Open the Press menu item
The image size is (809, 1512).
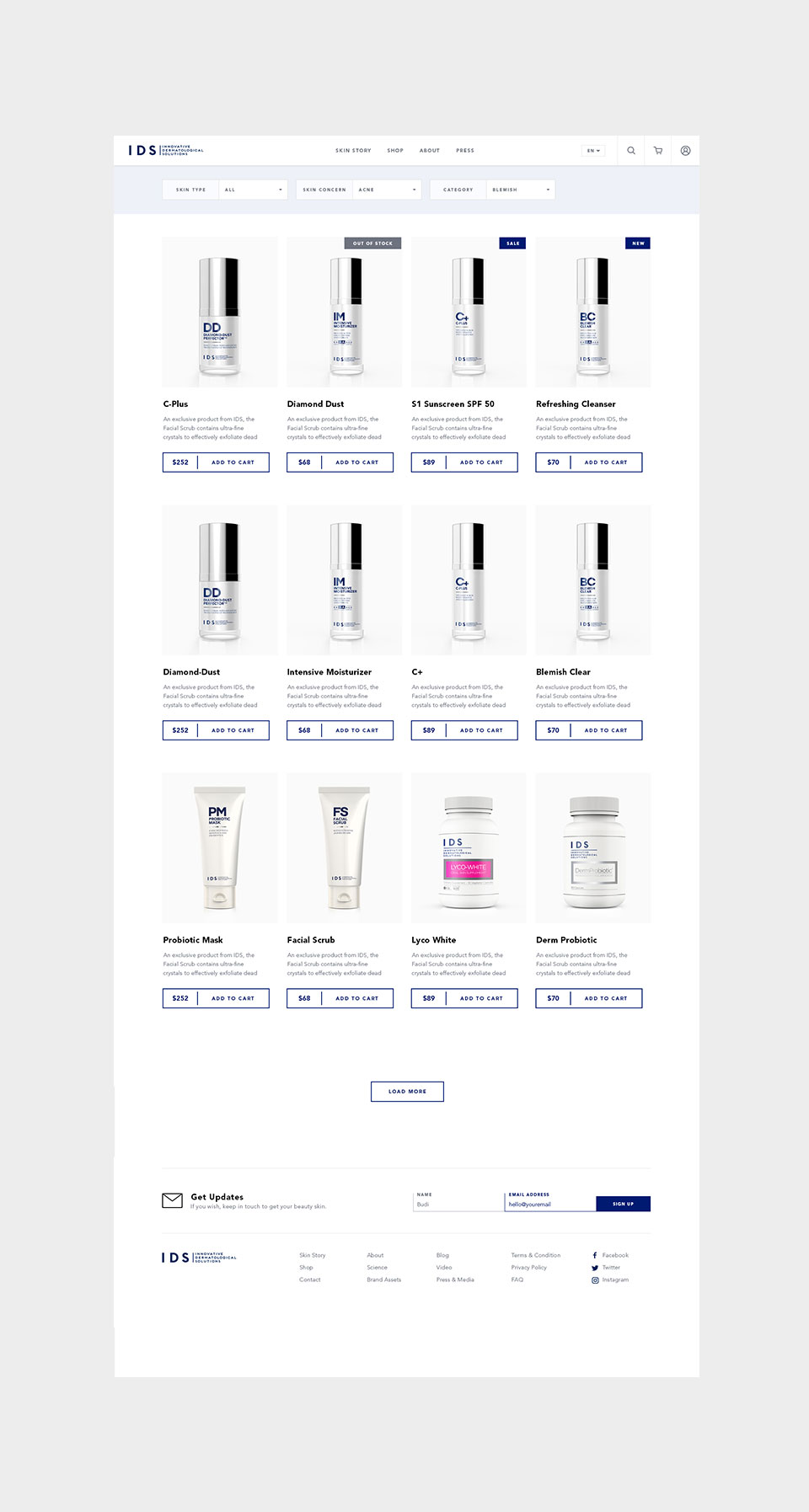coord(465,151)
